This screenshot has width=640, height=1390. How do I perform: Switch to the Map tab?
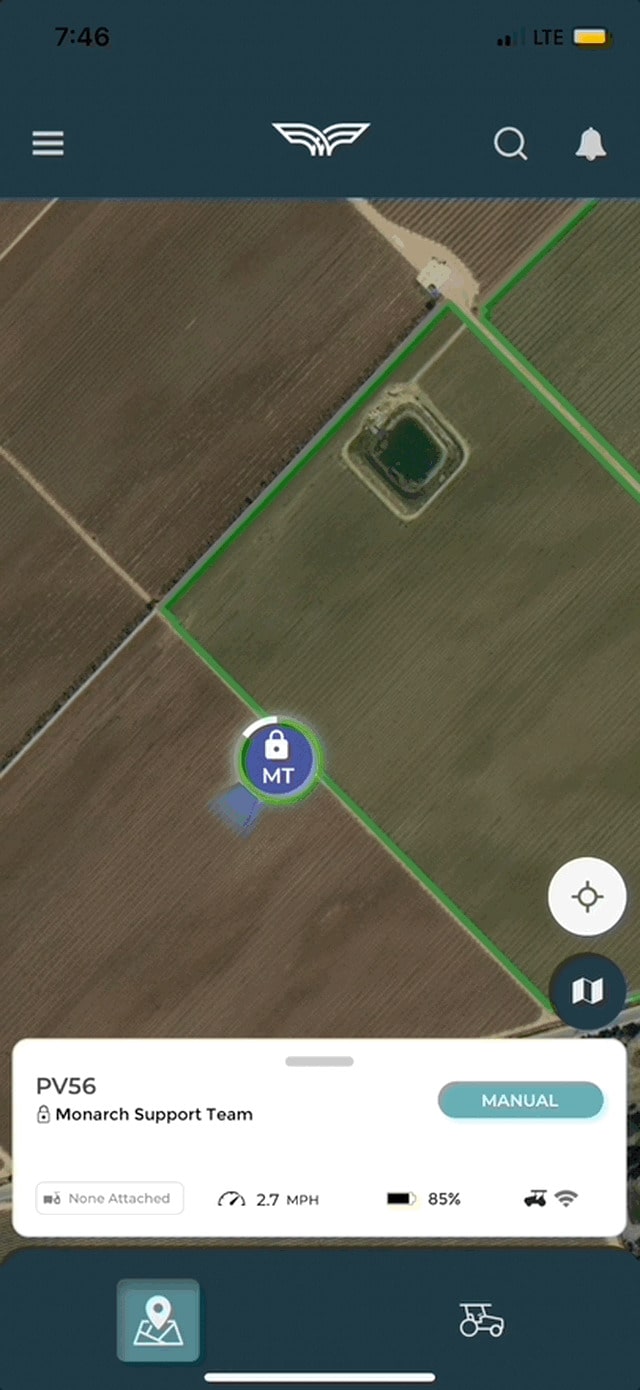[x=158, y=1320]
